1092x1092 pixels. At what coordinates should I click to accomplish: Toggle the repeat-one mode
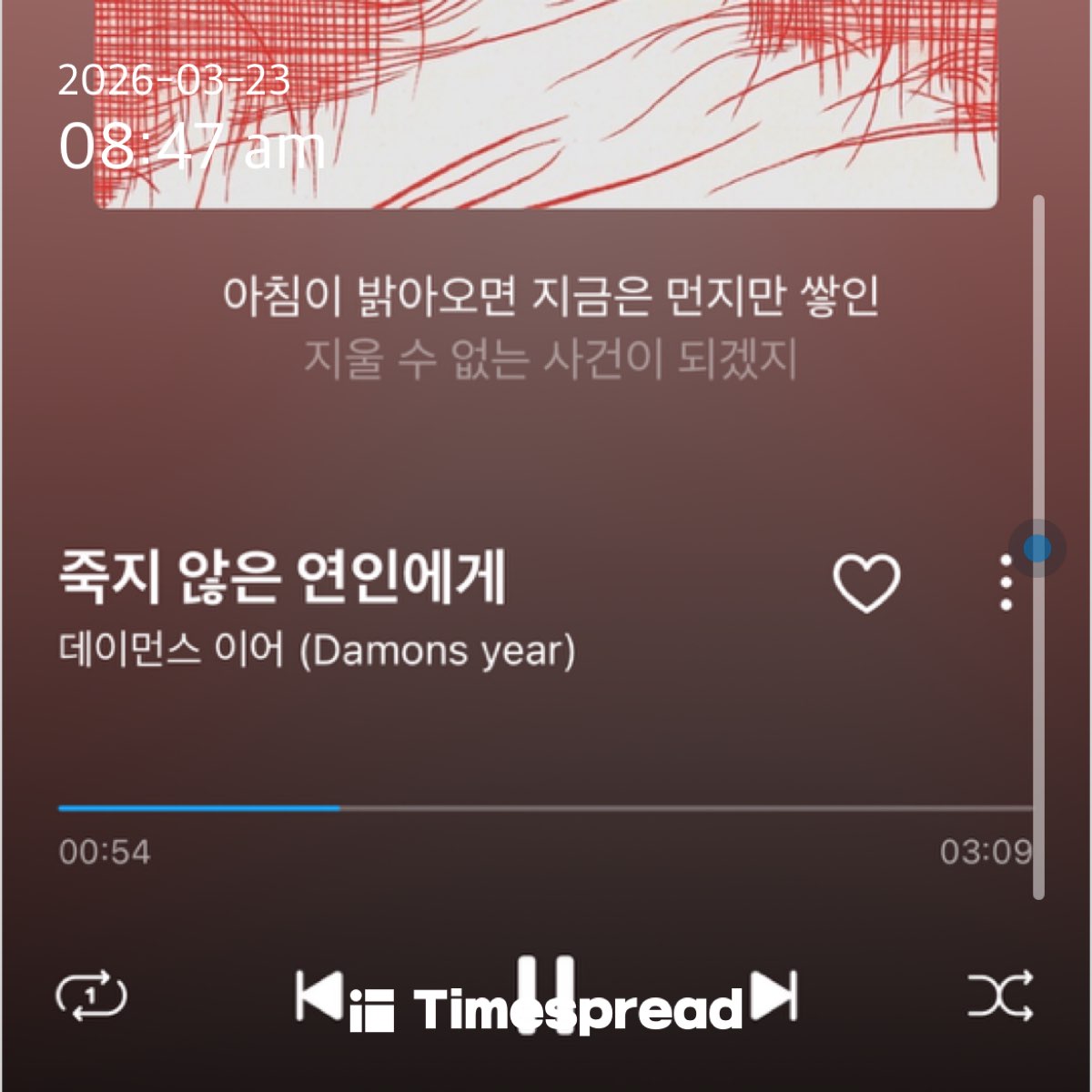coord(91,995)
